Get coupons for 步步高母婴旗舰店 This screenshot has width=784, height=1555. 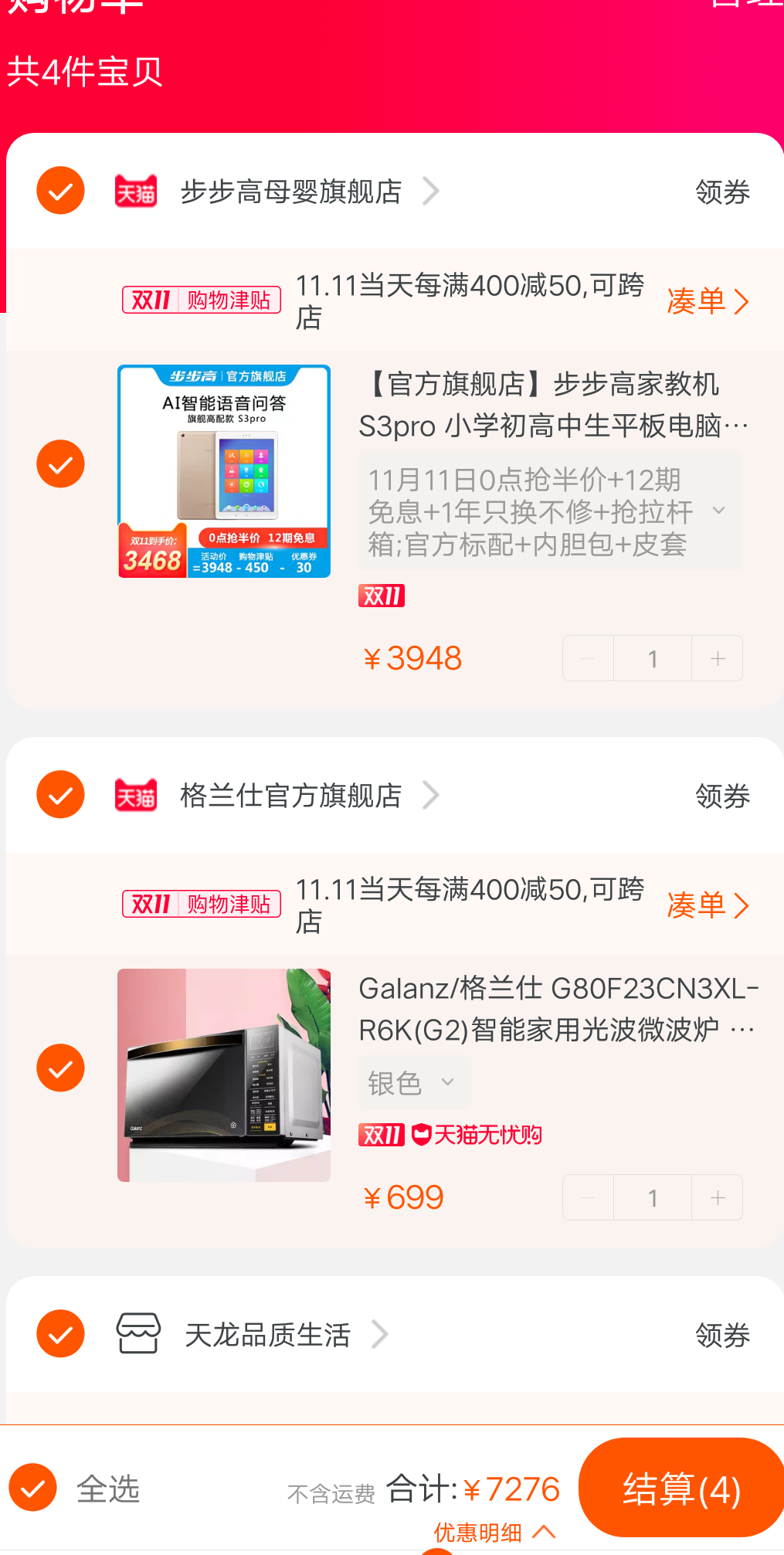click(x=722, y=192)
